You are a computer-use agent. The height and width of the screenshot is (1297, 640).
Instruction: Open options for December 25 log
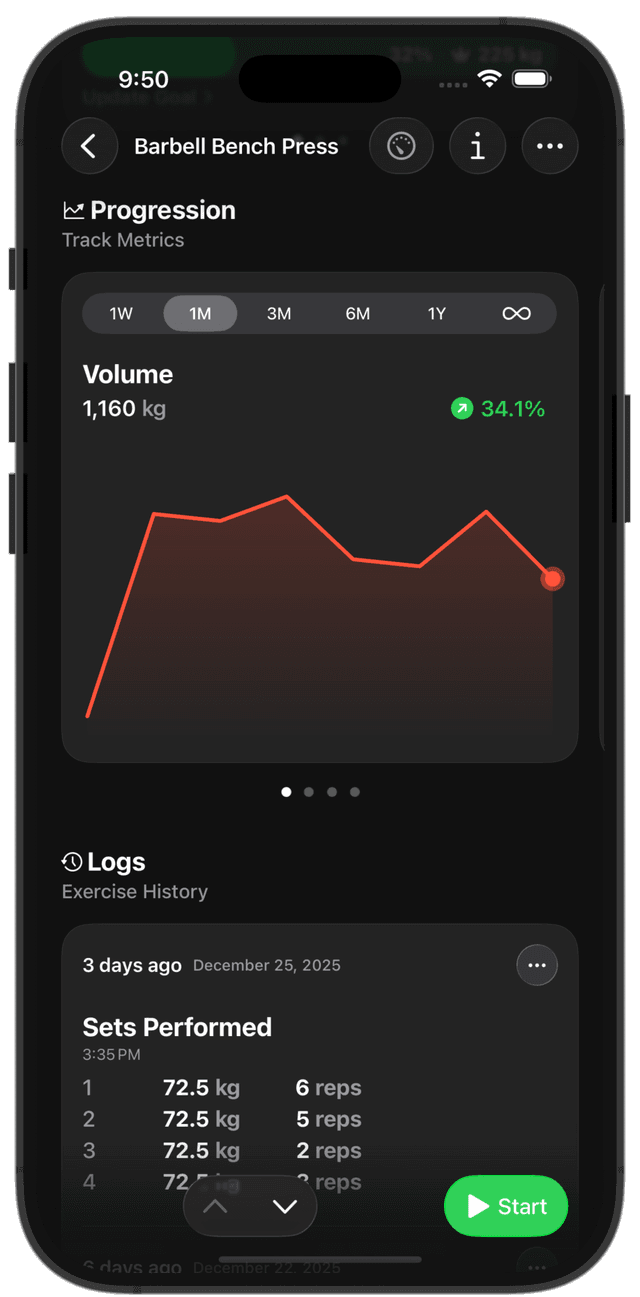(537, 965)
